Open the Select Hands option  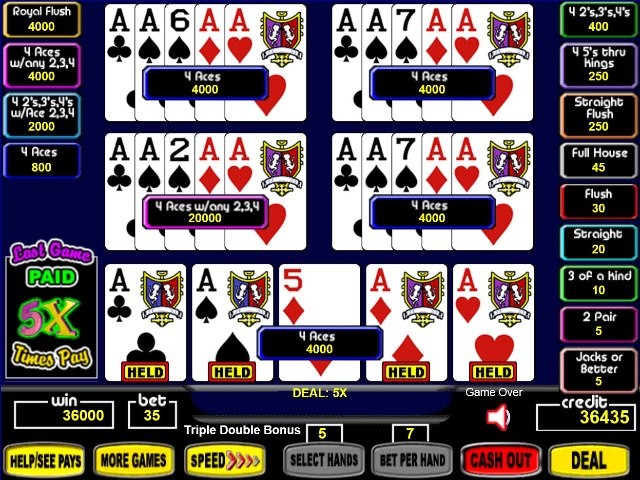coord(322,460)
